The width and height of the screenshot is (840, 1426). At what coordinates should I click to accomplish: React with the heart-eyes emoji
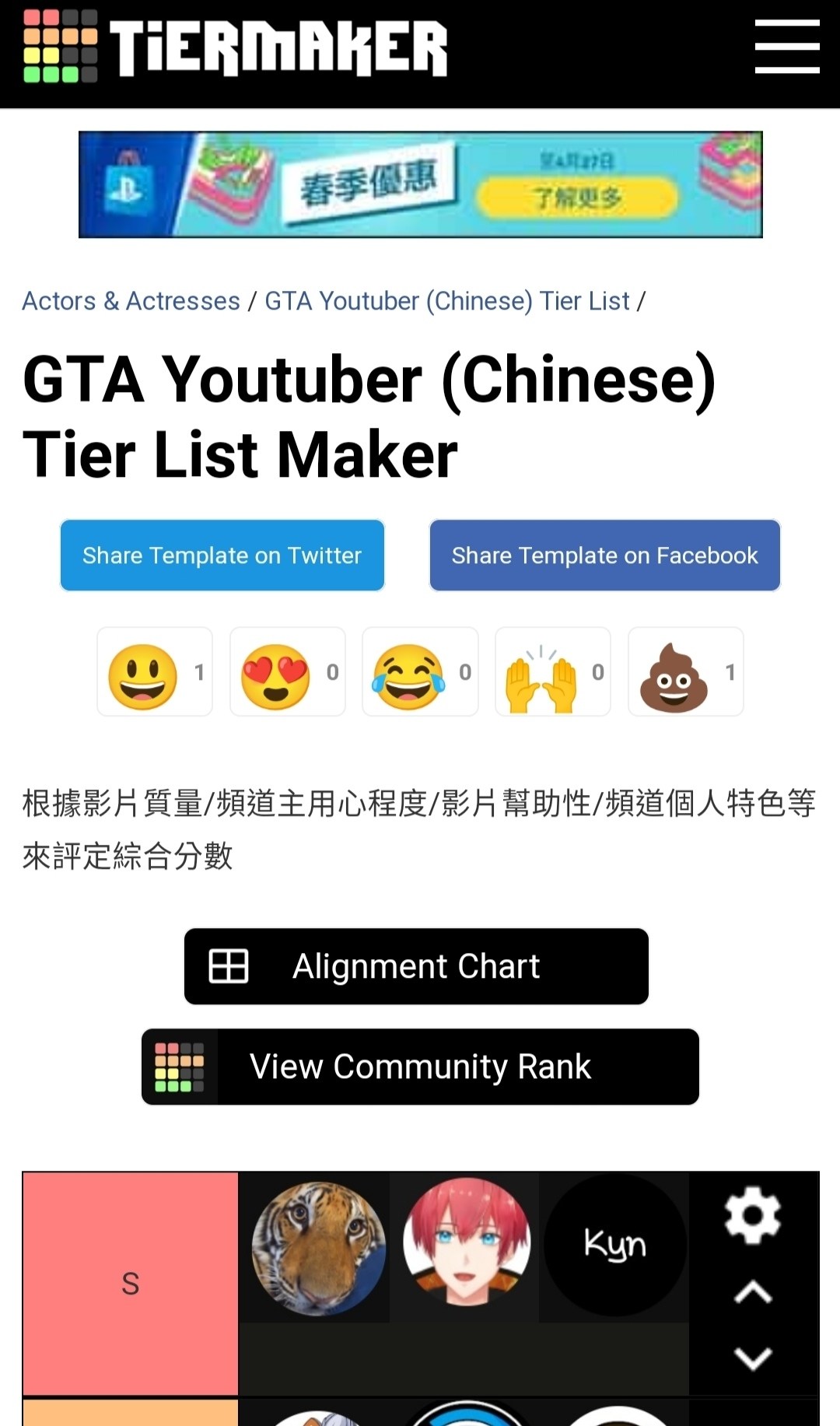click(x=287, y=672)
